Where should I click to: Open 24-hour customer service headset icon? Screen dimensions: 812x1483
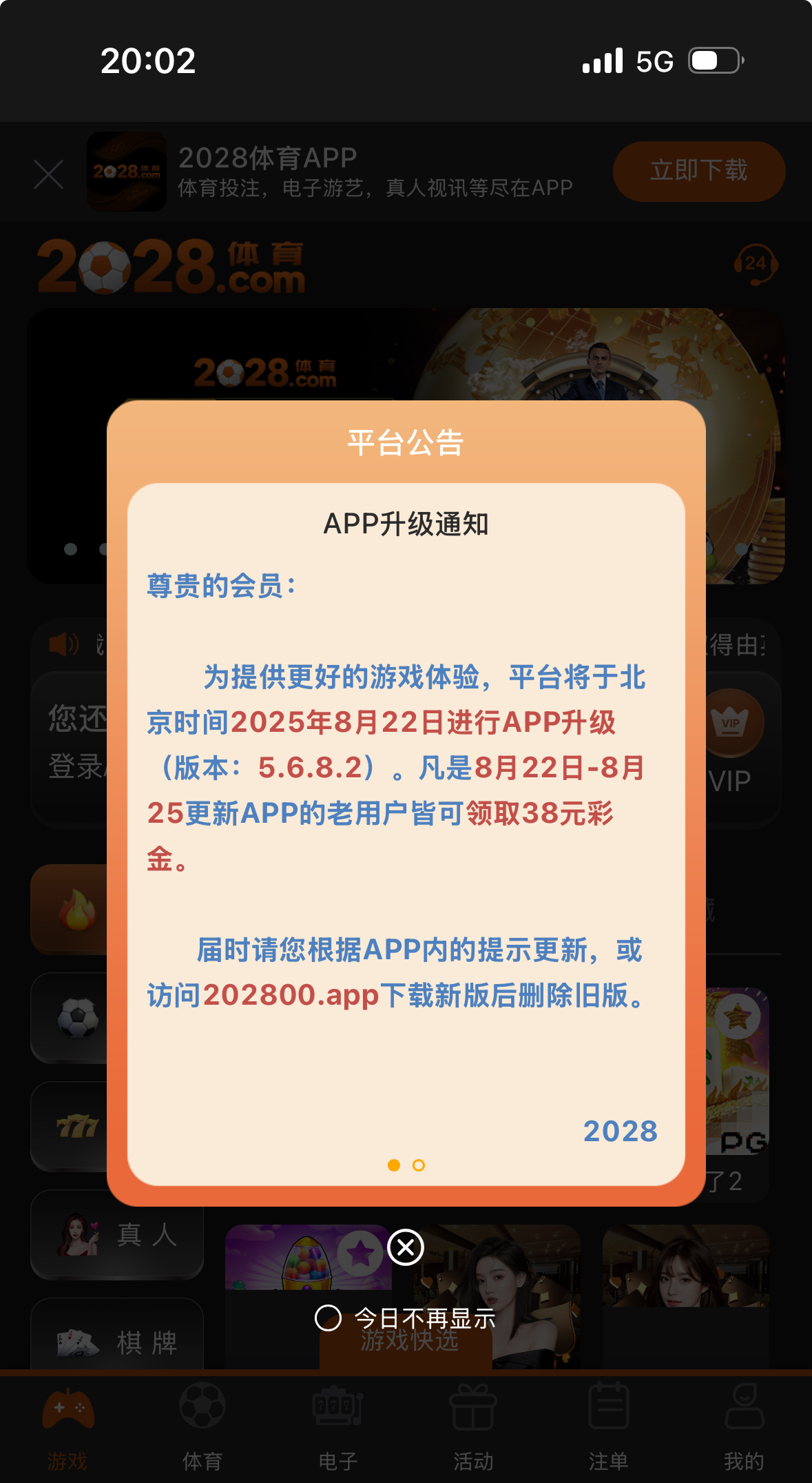point(756,264)
